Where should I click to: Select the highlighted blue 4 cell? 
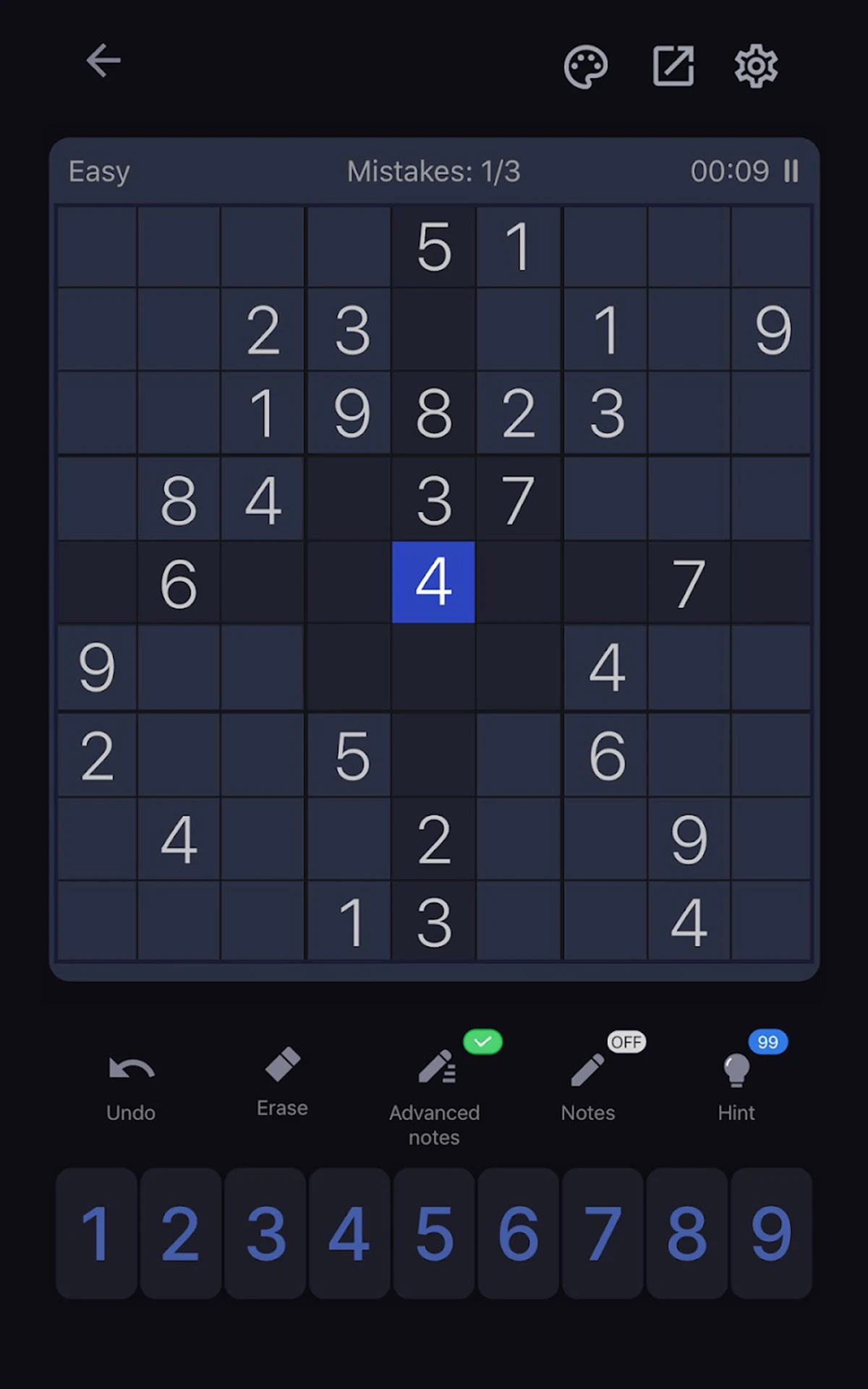[433, 582]
